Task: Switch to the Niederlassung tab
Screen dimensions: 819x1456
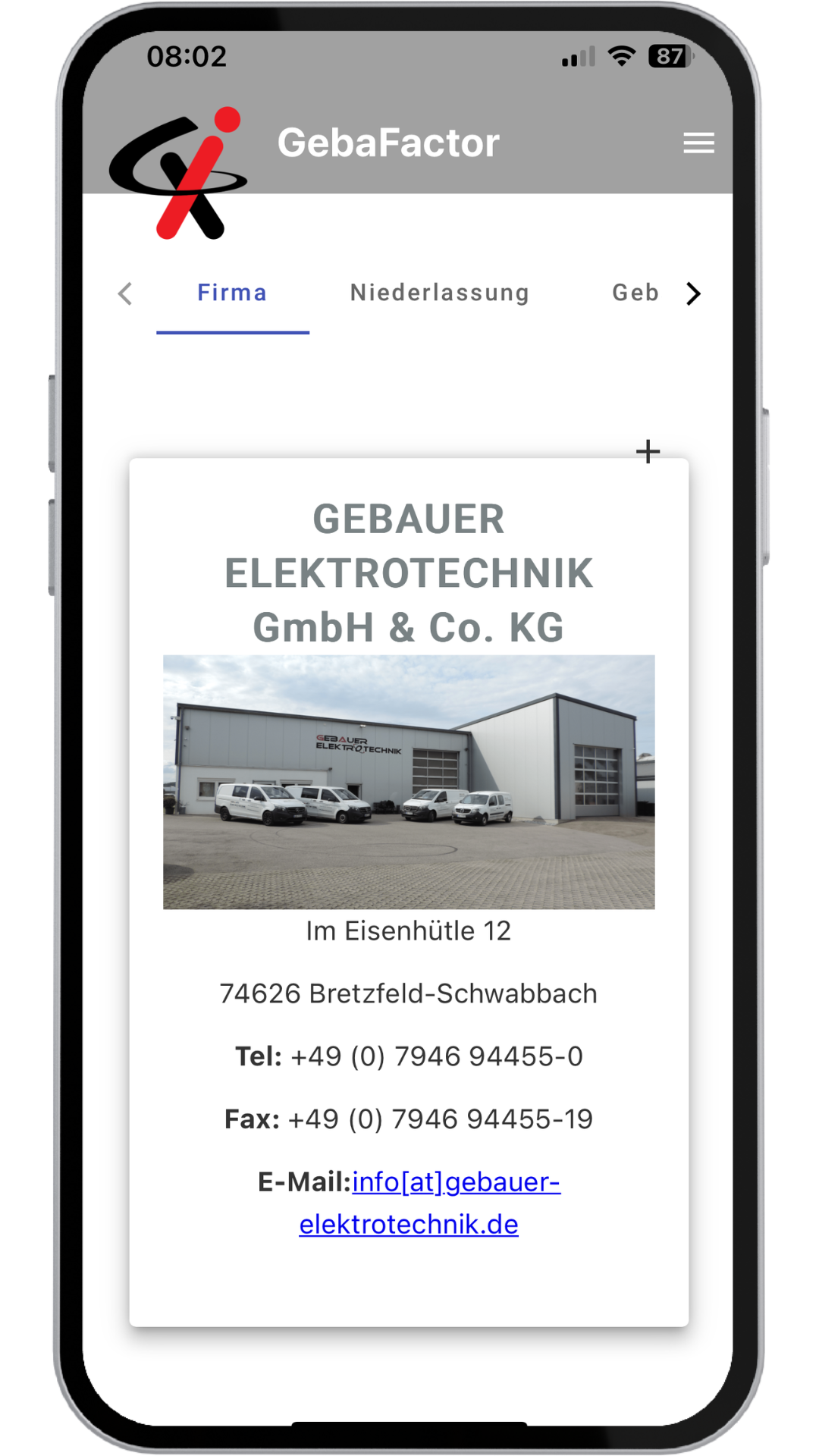Action: click(x=440, y=293)
